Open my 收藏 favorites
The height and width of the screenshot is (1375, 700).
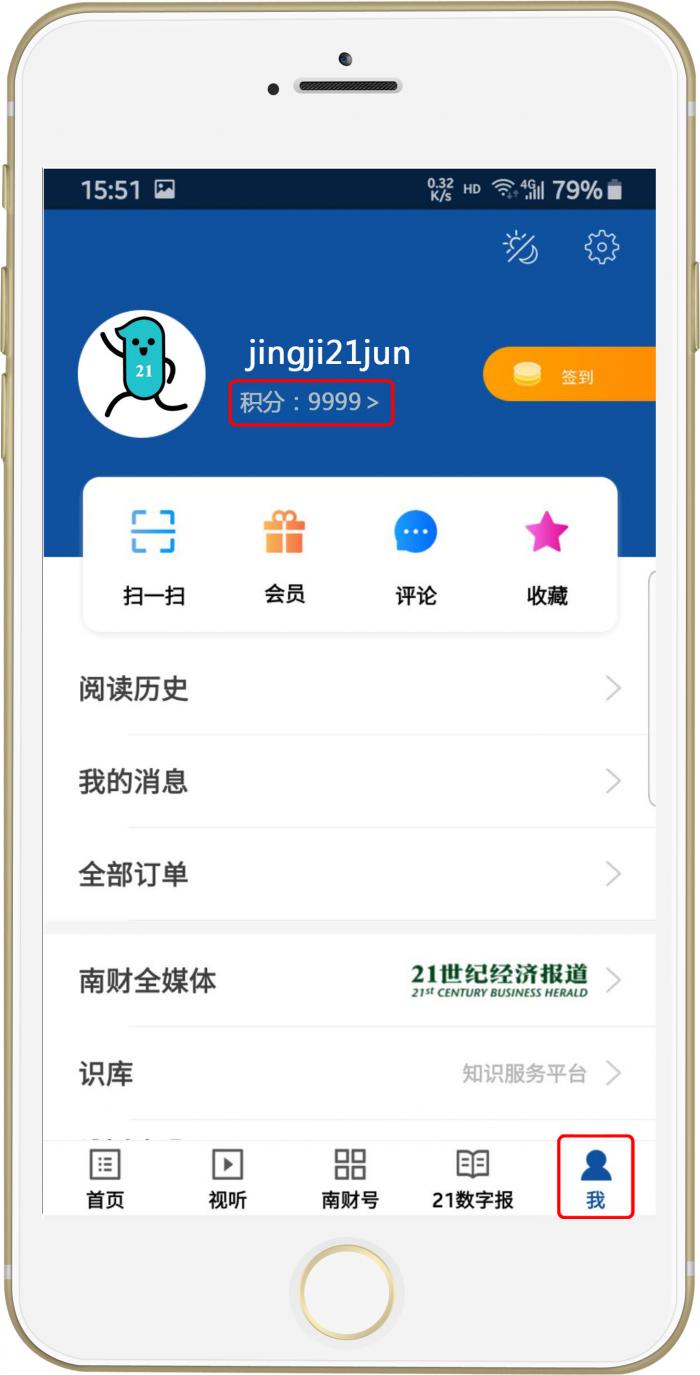(547, 556)
